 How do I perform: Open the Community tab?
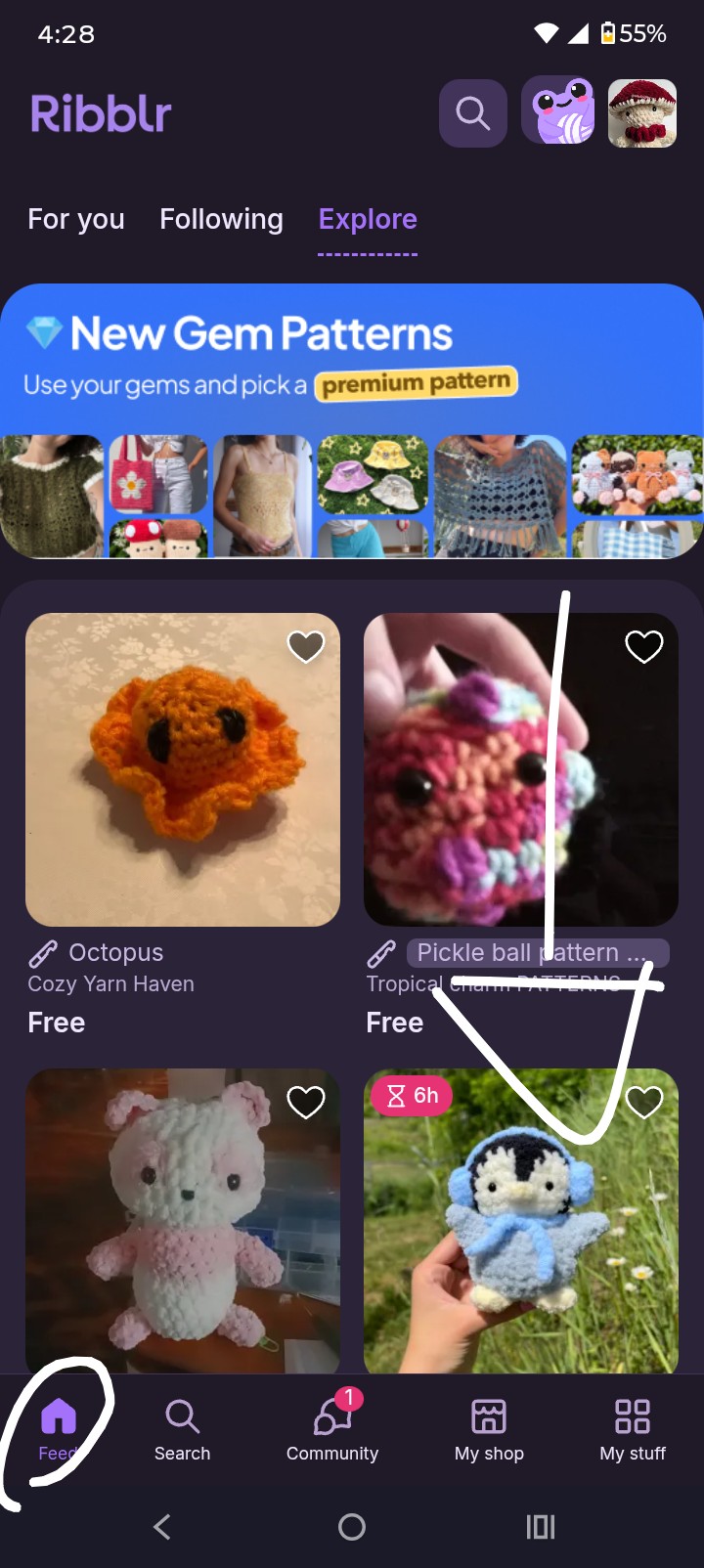pyautogui.click(x=332, y=1428)
